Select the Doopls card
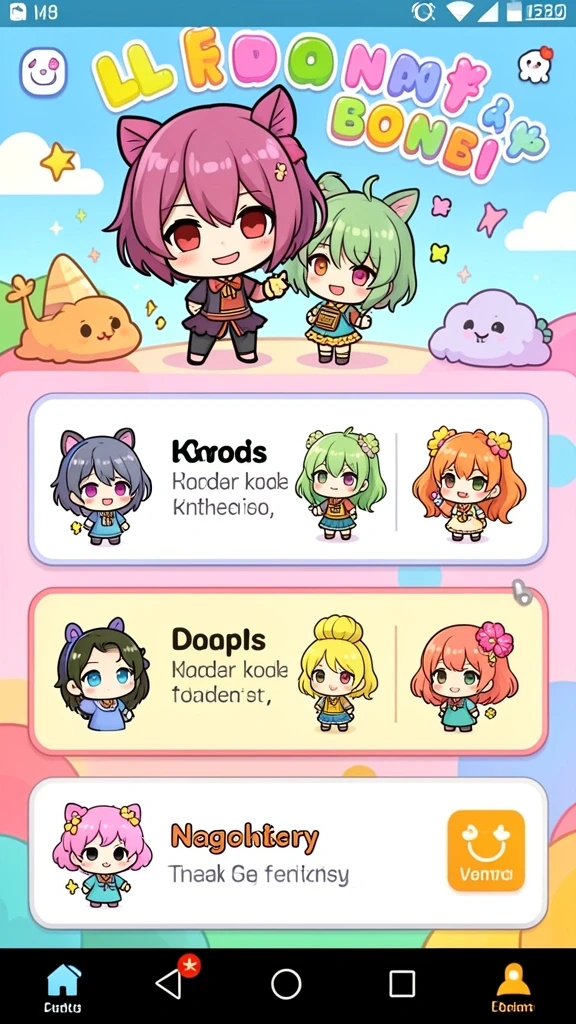576x1024 pixels. [x=288, y=671]
